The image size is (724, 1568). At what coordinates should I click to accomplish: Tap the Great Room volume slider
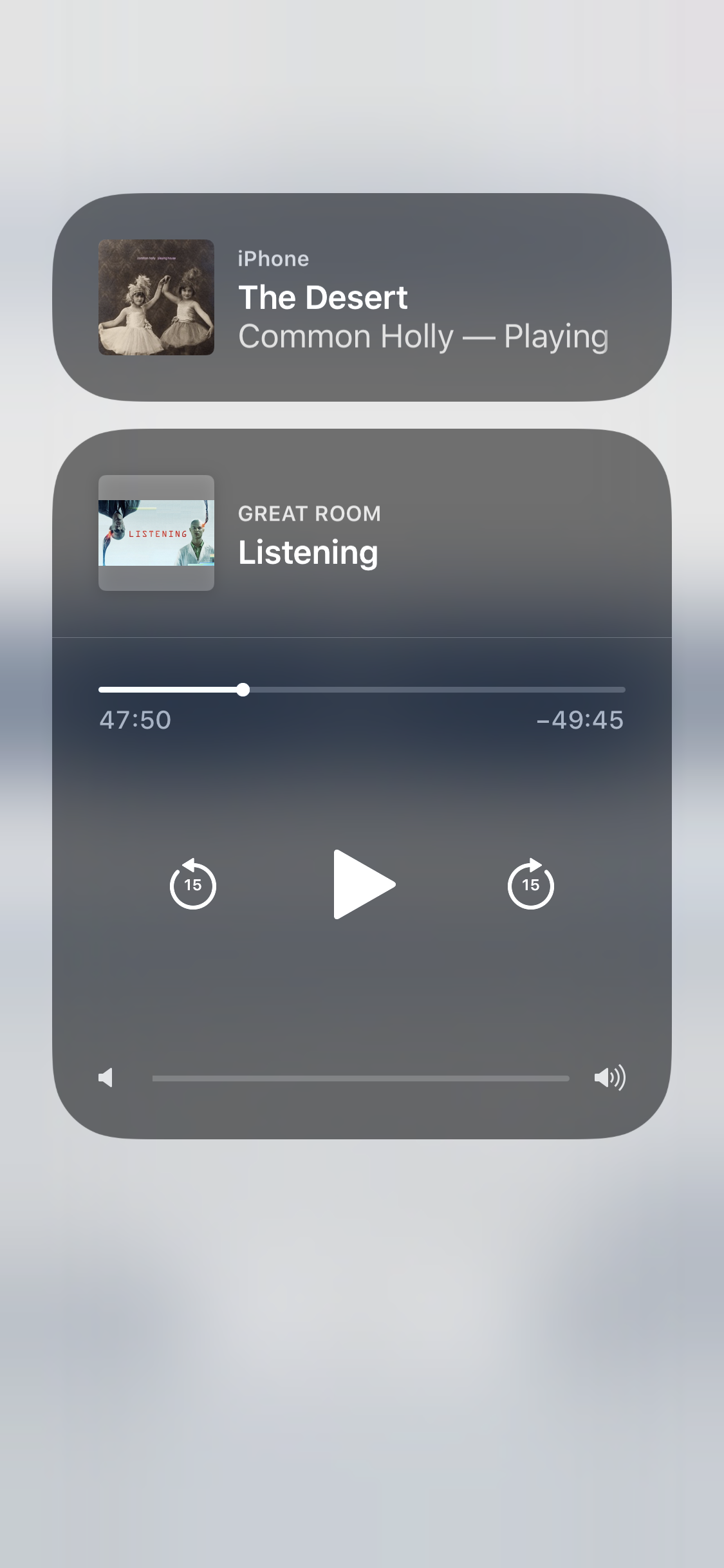[x=360, y=1078]
